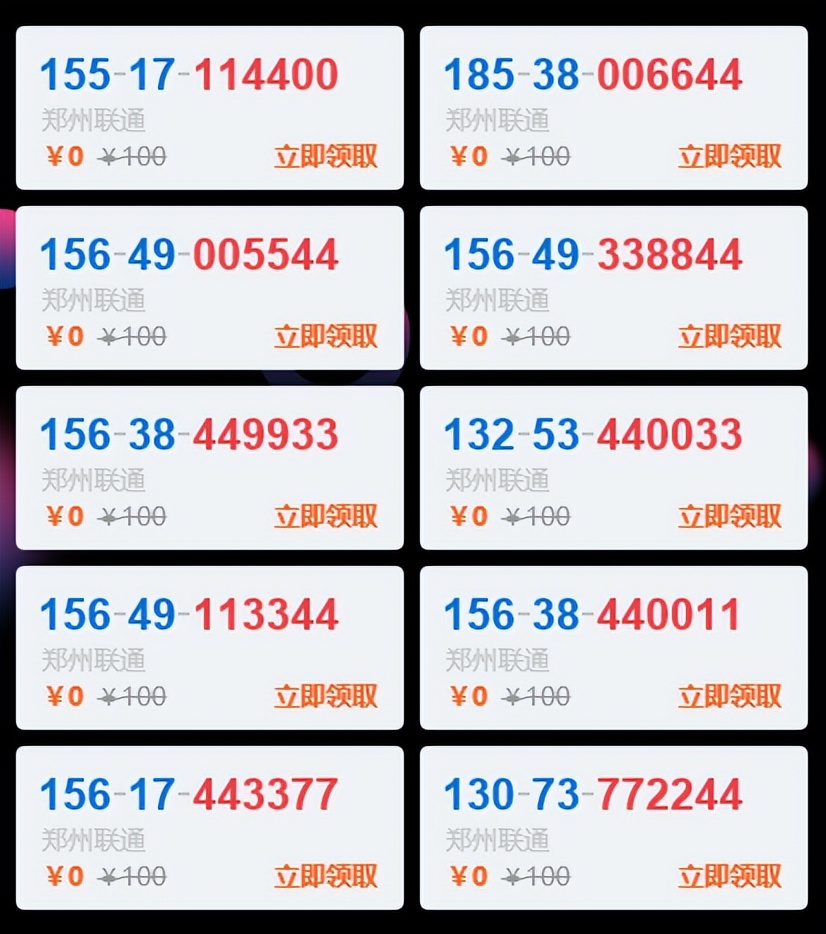Viewport: 826px width, 934px height.
Task: Get the 156-17-443377 number via 立即领取
Action: pyautogui.click(x=326, y=876)
